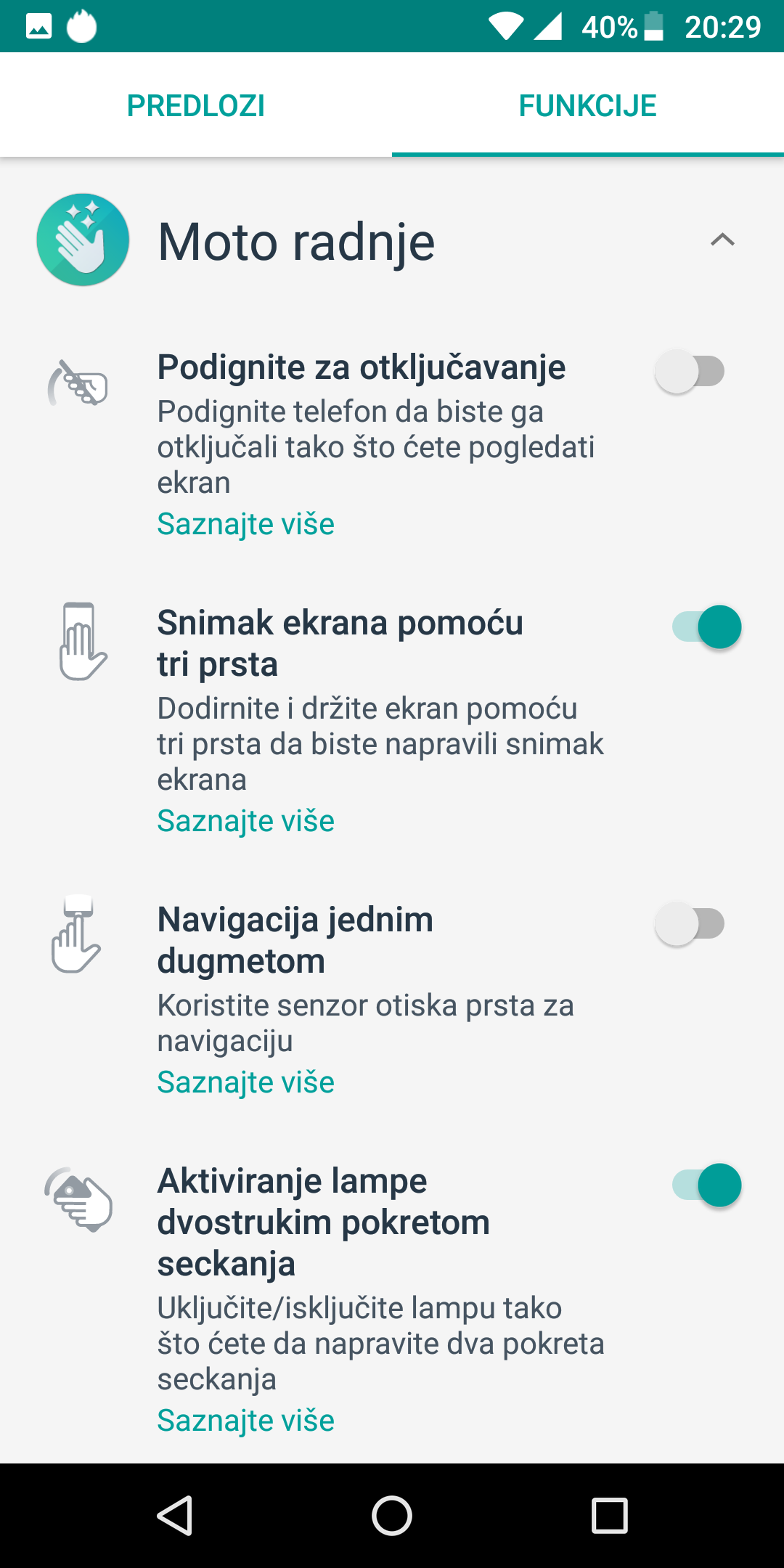Go back using the system back button
This screenshot has width=784, height=1568.
[x=175, y=1516]
